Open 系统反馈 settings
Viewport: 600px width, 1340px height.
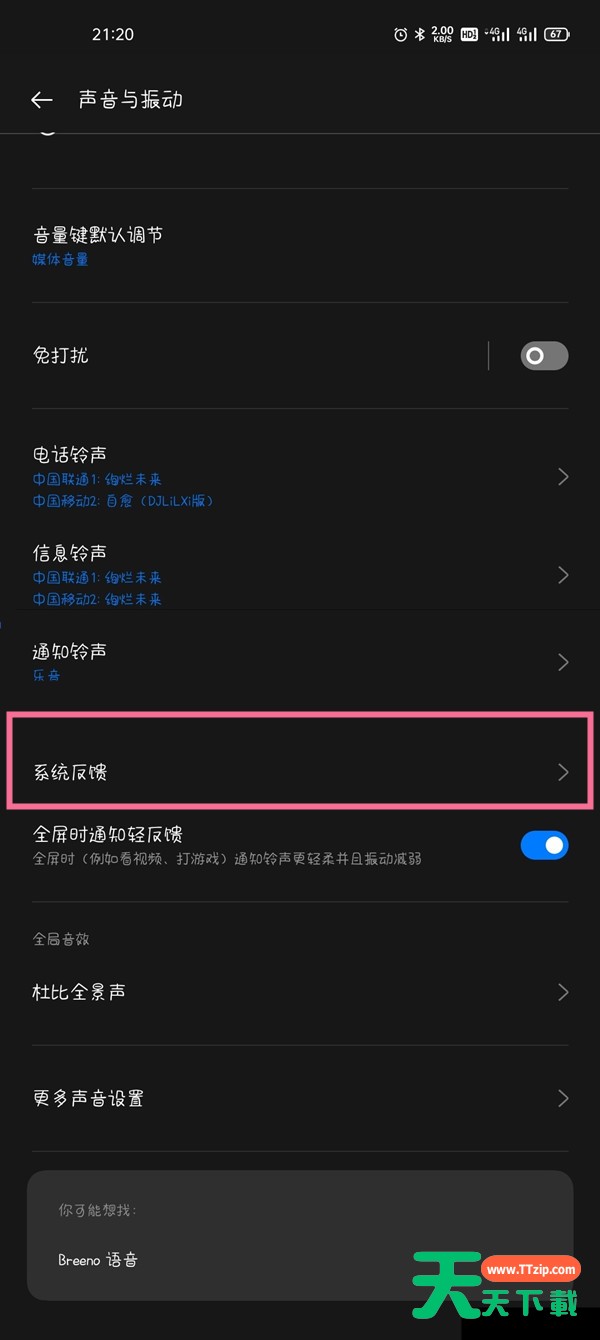(300, 772)
